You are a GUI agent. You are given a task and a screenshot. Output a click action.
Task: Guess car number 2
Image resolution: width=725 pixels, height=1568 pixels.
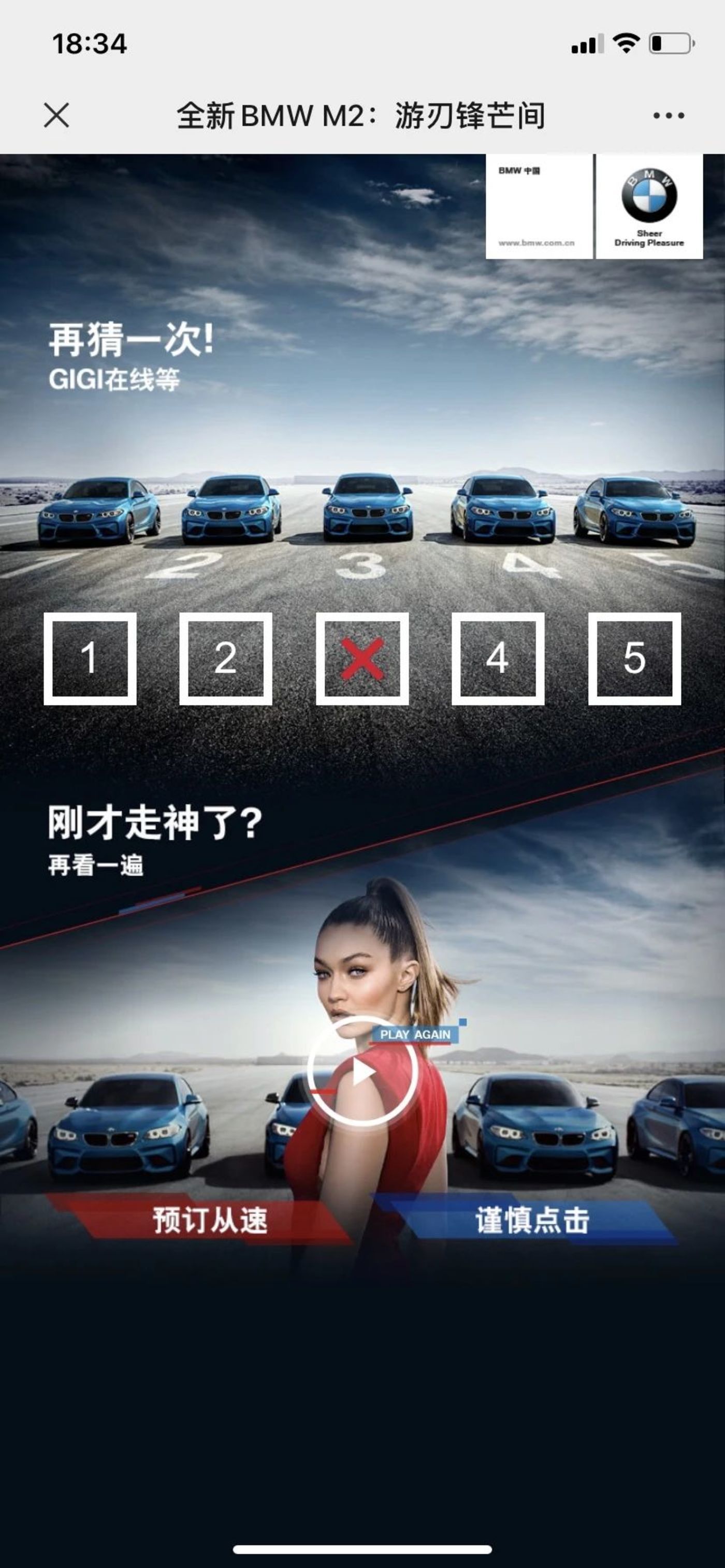(225, 658)
